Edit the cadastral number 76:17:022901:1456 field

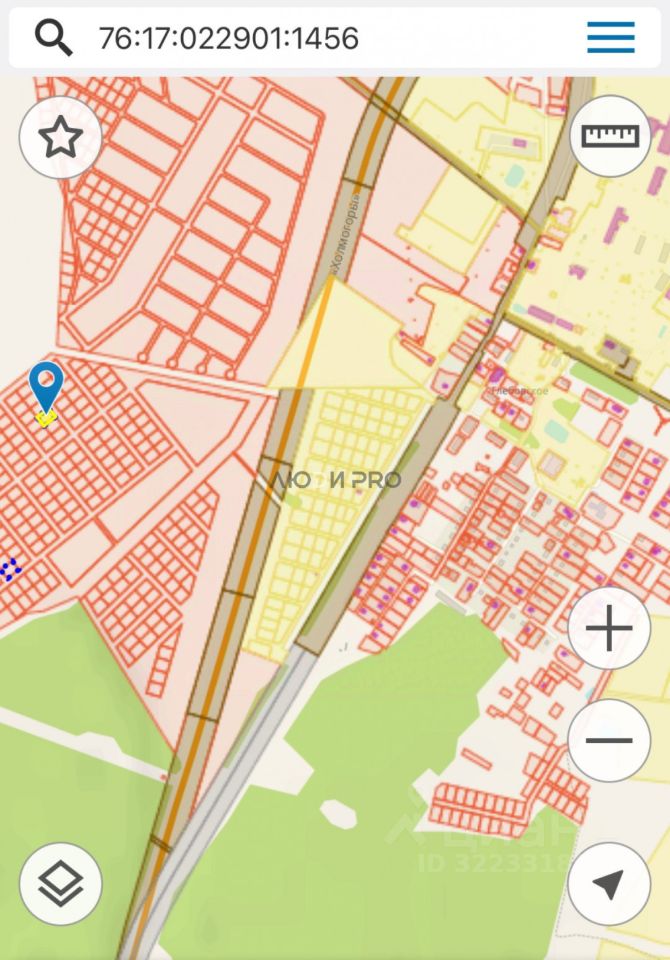[x=228, y=38]
